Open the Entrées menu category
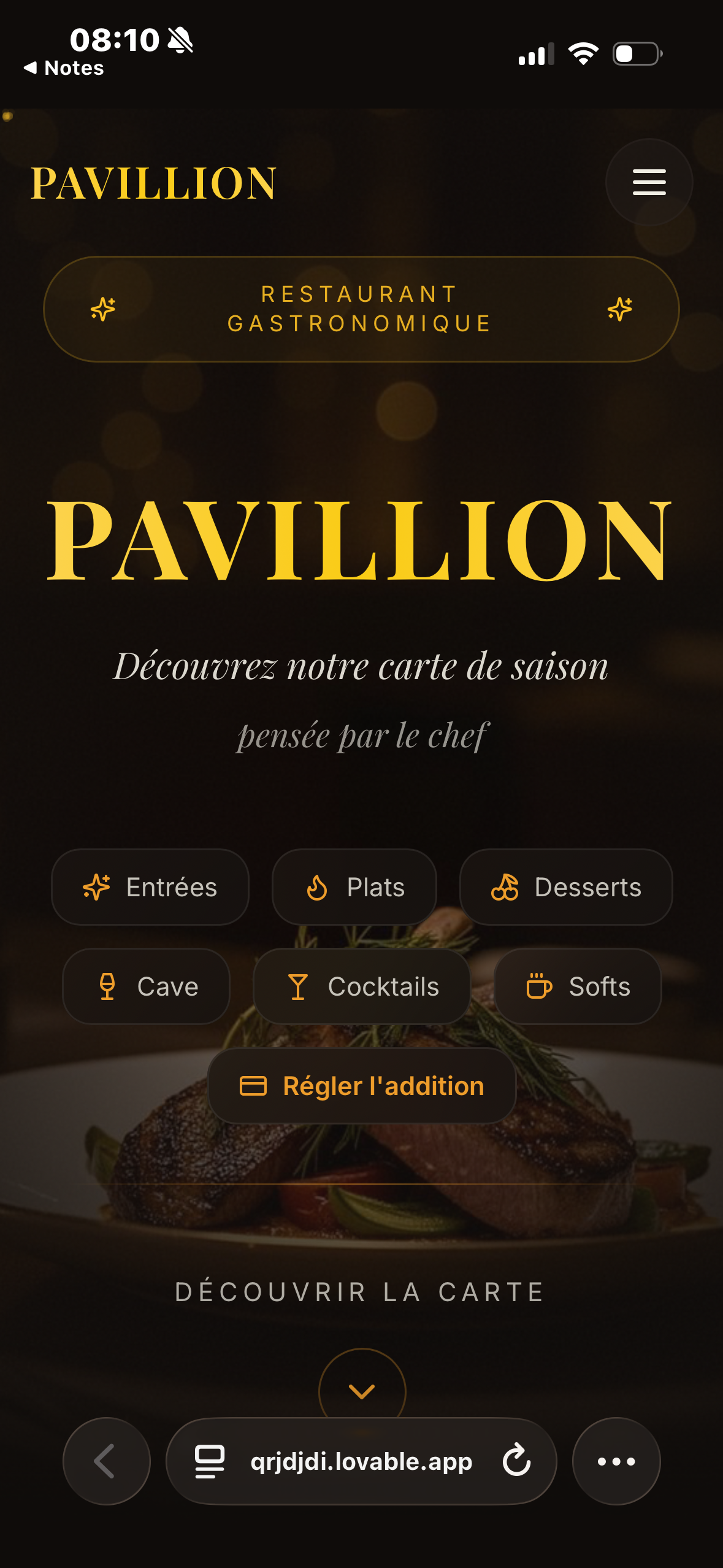Viewport: 723px width, 1568px height. pyautogui.click(x=150, y=887)
